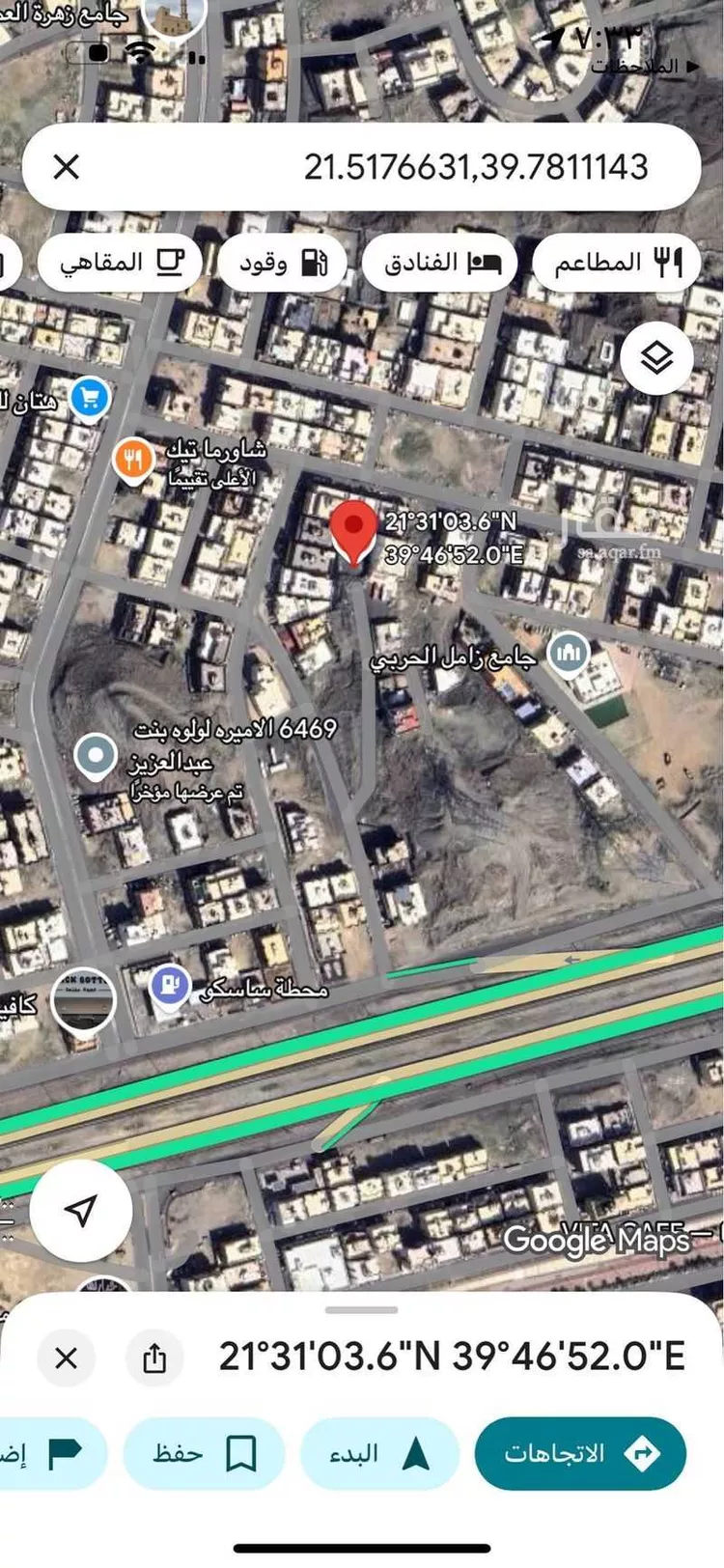Image resolution: width=724 pixels, height=1568 pixels.
Task: Save the place with حفظ button
Action: 204,1453
